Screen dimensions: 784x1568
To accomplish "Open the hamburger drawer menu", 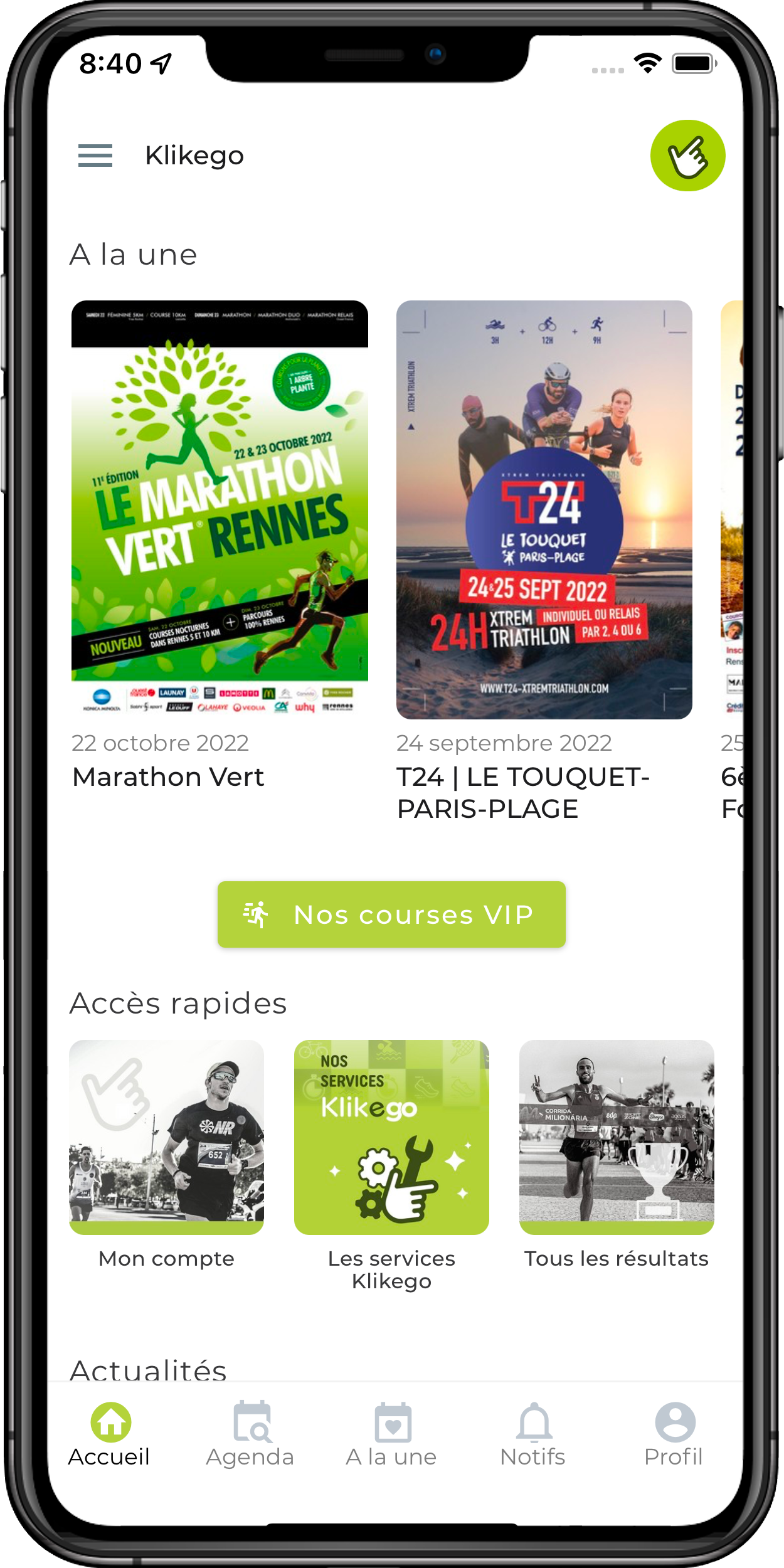I will pos(95,156).
